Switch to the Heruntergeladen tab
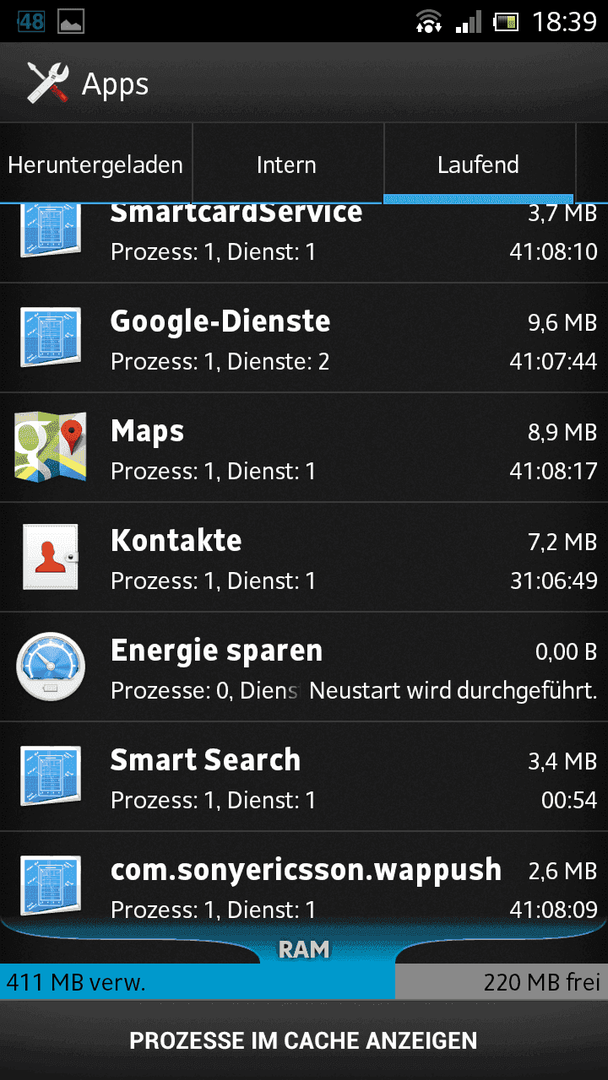Viewport: 608px width, 1080px height. click(x=96, y=165)
